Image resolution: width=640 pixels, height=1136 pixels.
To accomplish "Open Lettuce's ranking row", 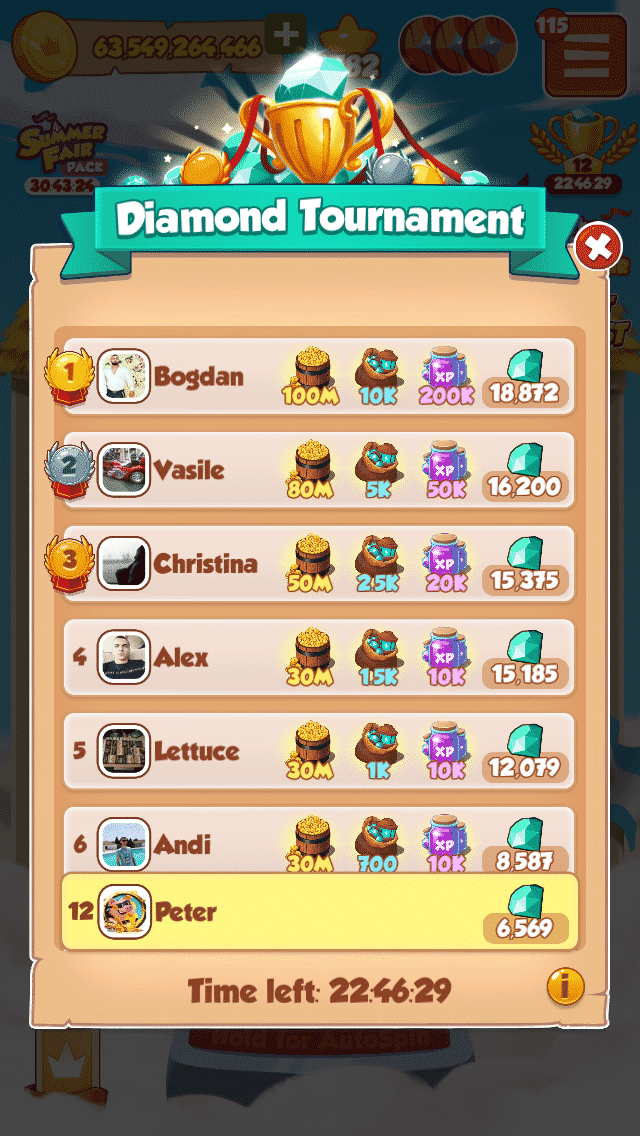I will (x=319, y=751).
